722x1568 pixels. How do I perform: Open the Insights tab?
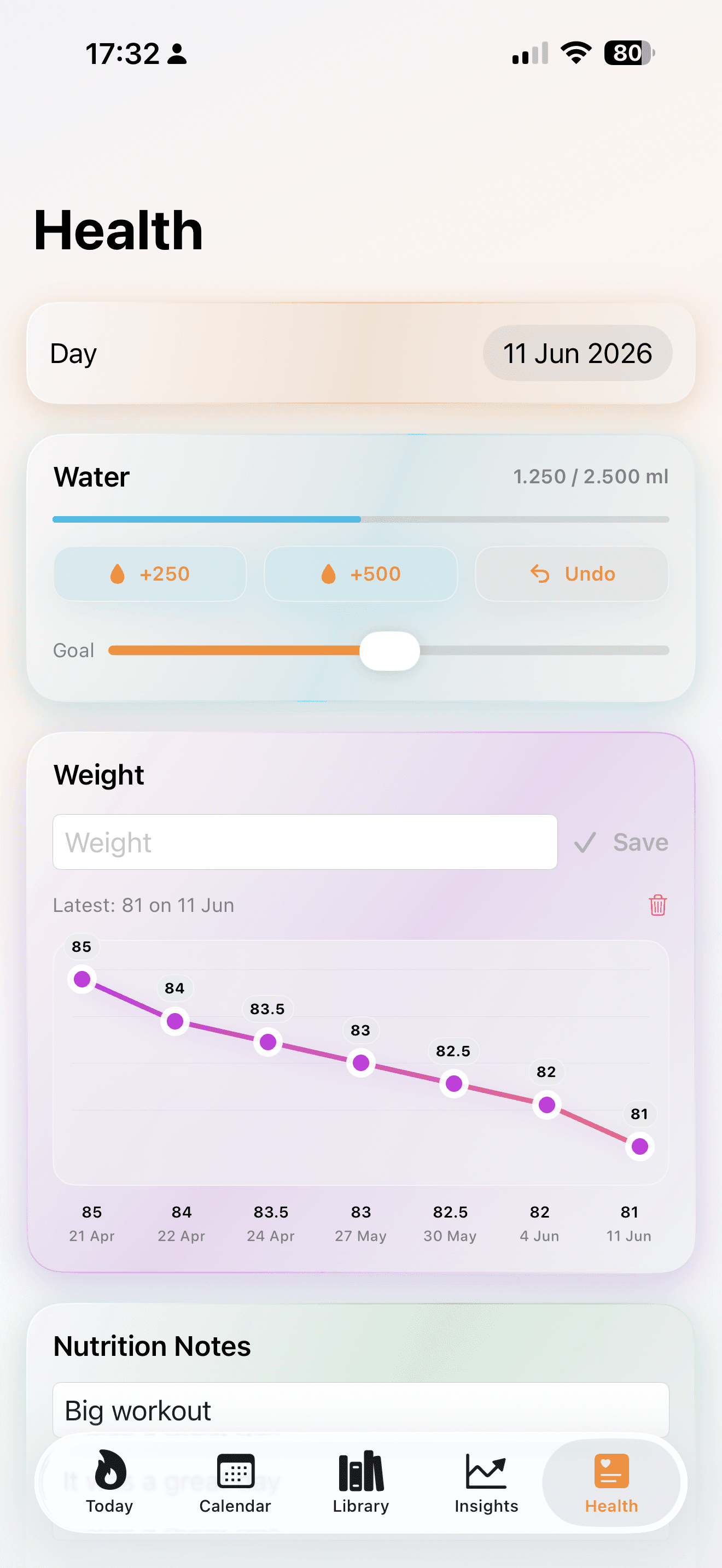[x=486, y=1482]
